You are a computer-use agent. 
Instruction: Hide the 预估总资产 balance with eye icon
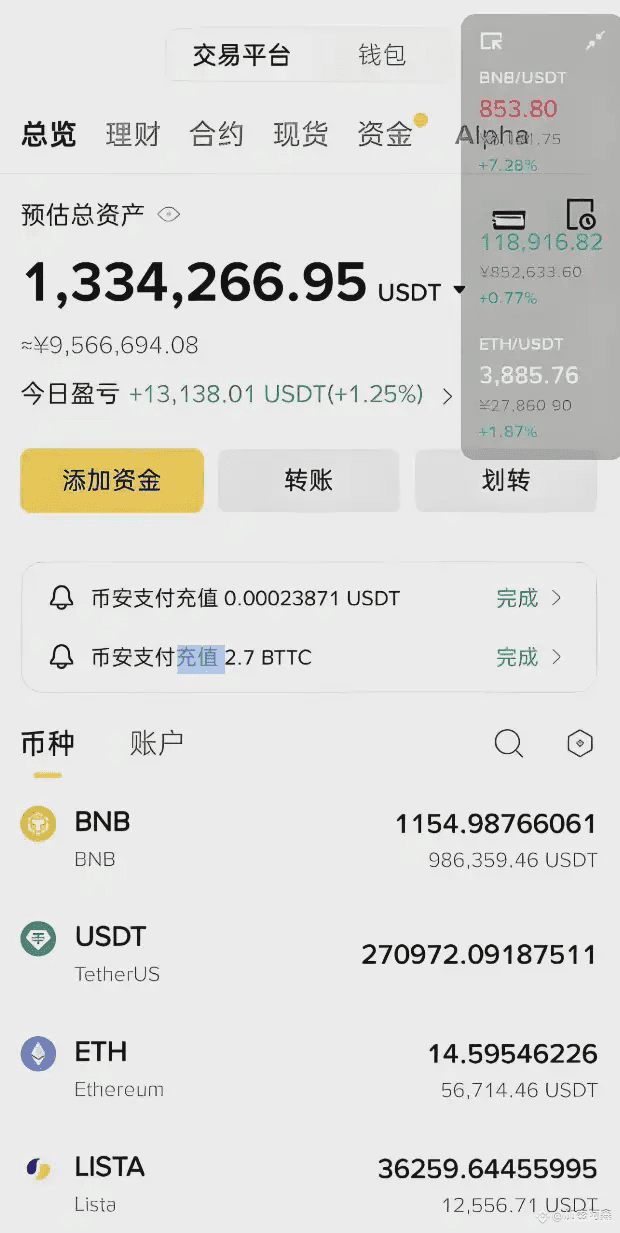168,214
